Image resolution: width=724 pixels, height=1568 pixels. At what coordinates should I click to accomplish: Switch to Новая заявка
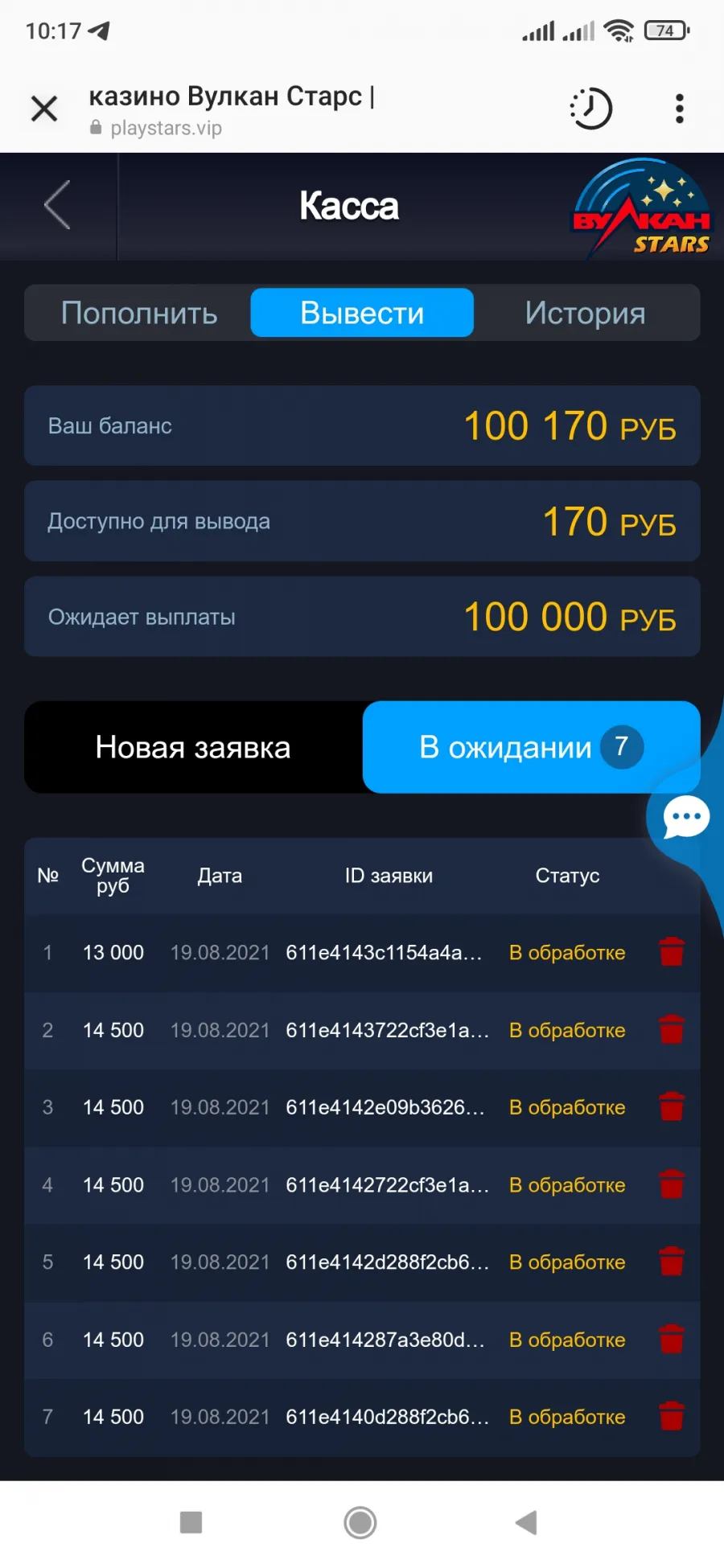[193, 747]
